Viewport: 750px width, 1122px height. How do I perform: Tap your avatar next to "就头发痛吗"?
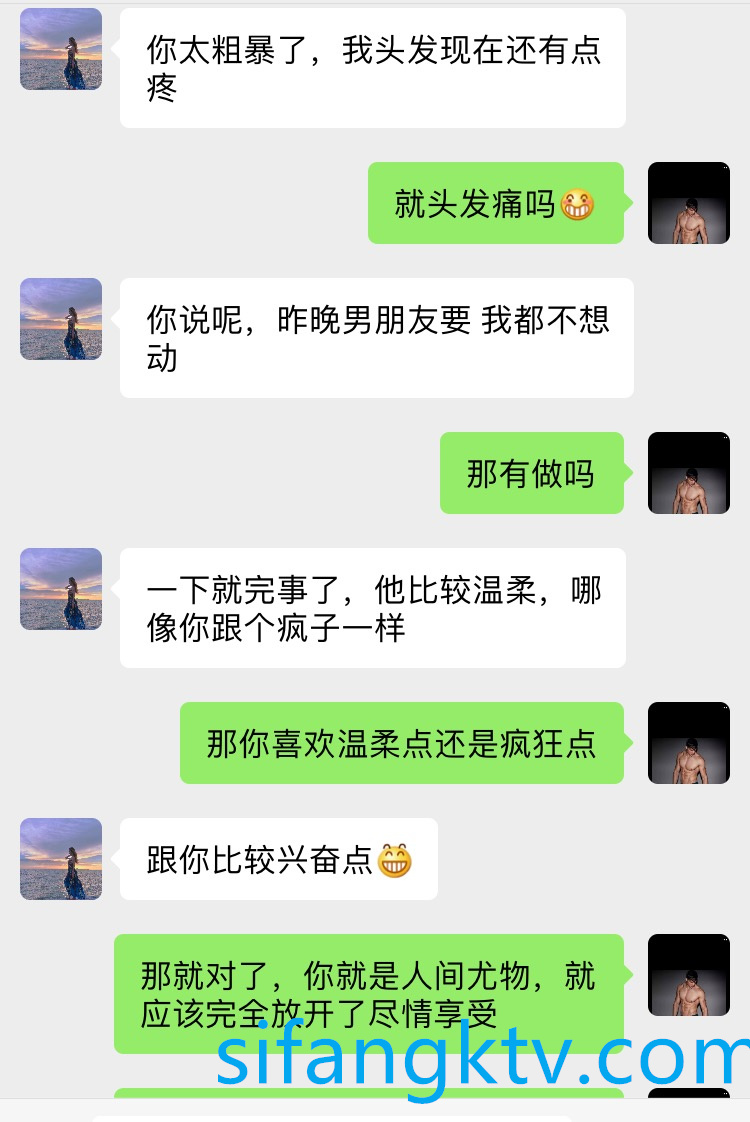click(x=689, y=203)
